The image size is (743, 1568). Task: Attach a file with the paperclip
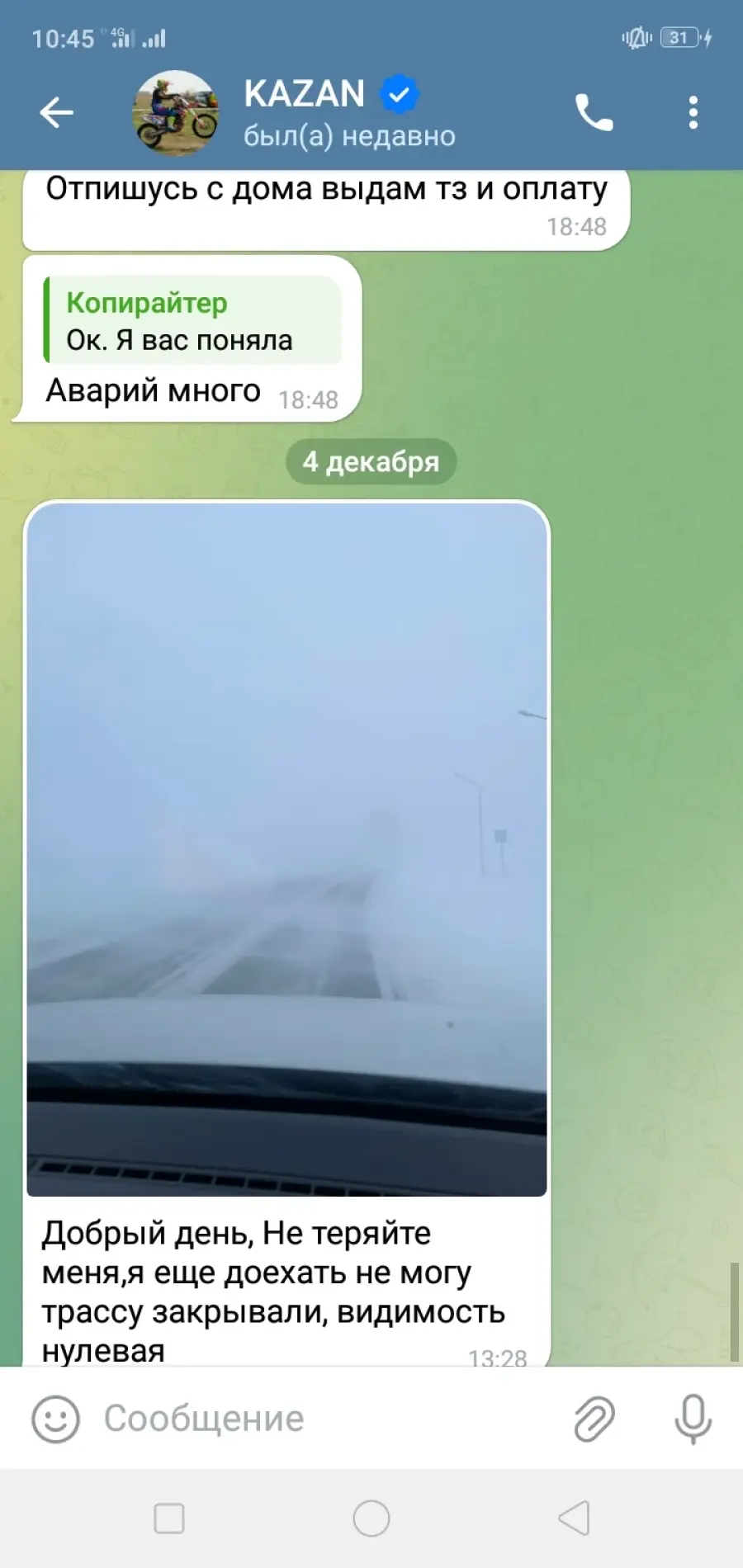click(x=594, y=1419)
